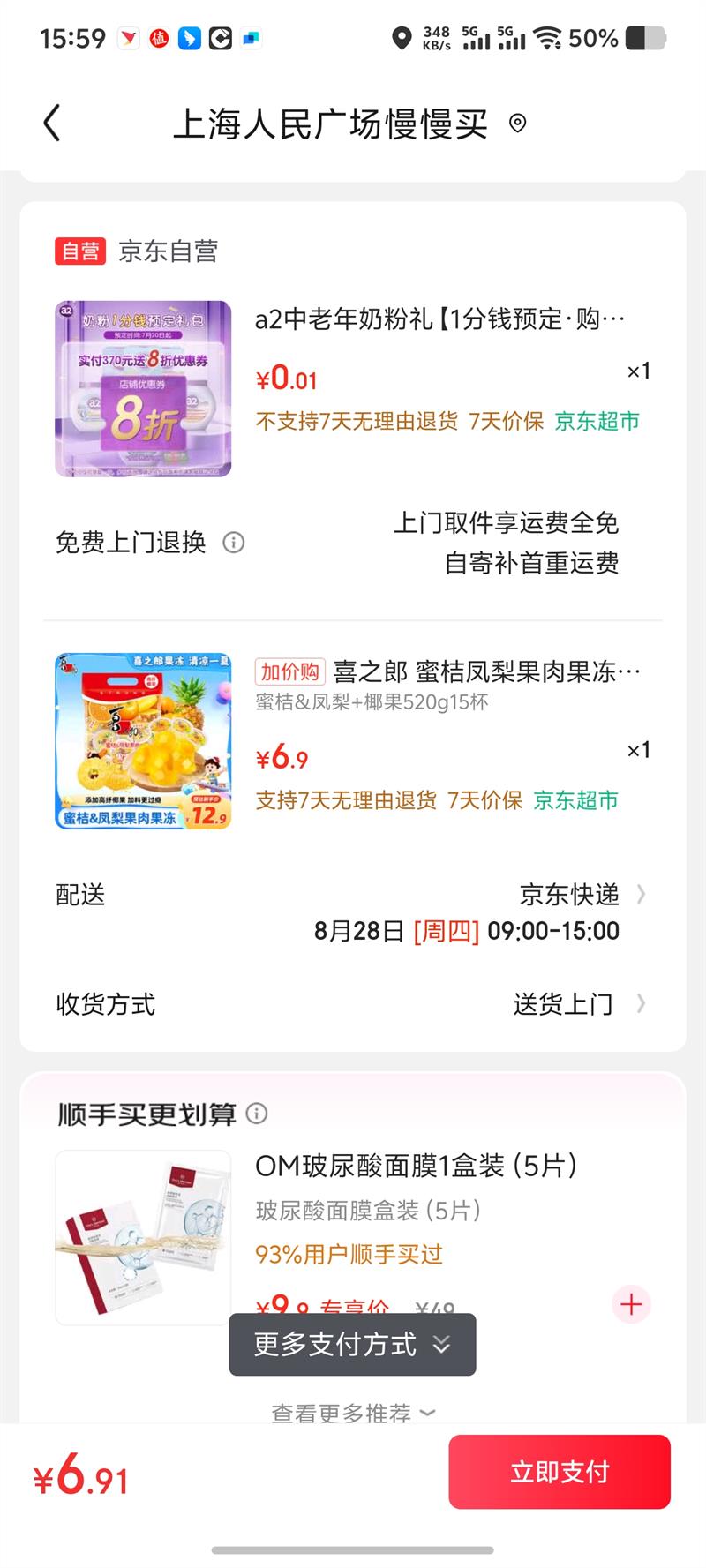Go back from the checkout page
This screenshot has height=1568, width=706.
pos(52,123)
